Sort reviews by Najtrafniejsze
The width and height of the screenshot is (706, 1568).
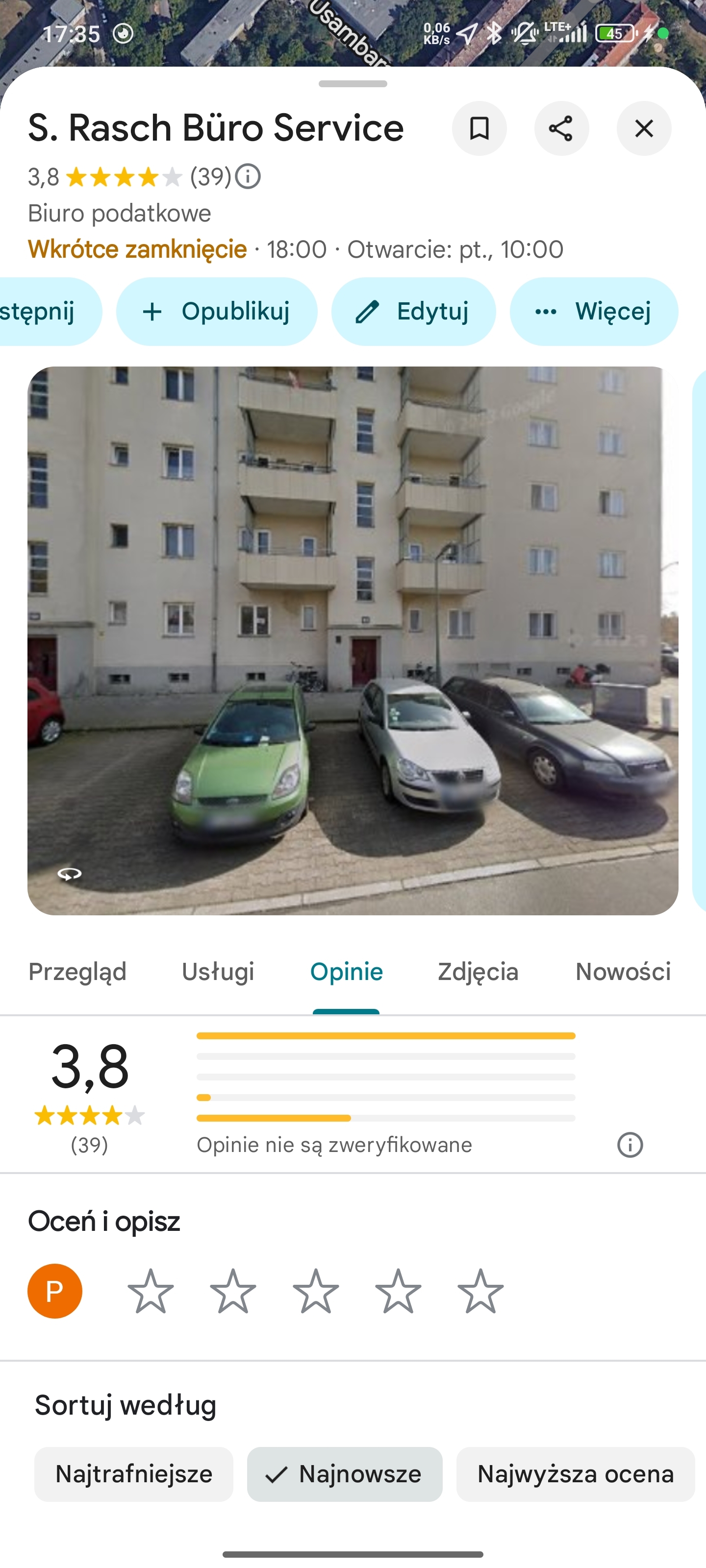(133, 1474)
